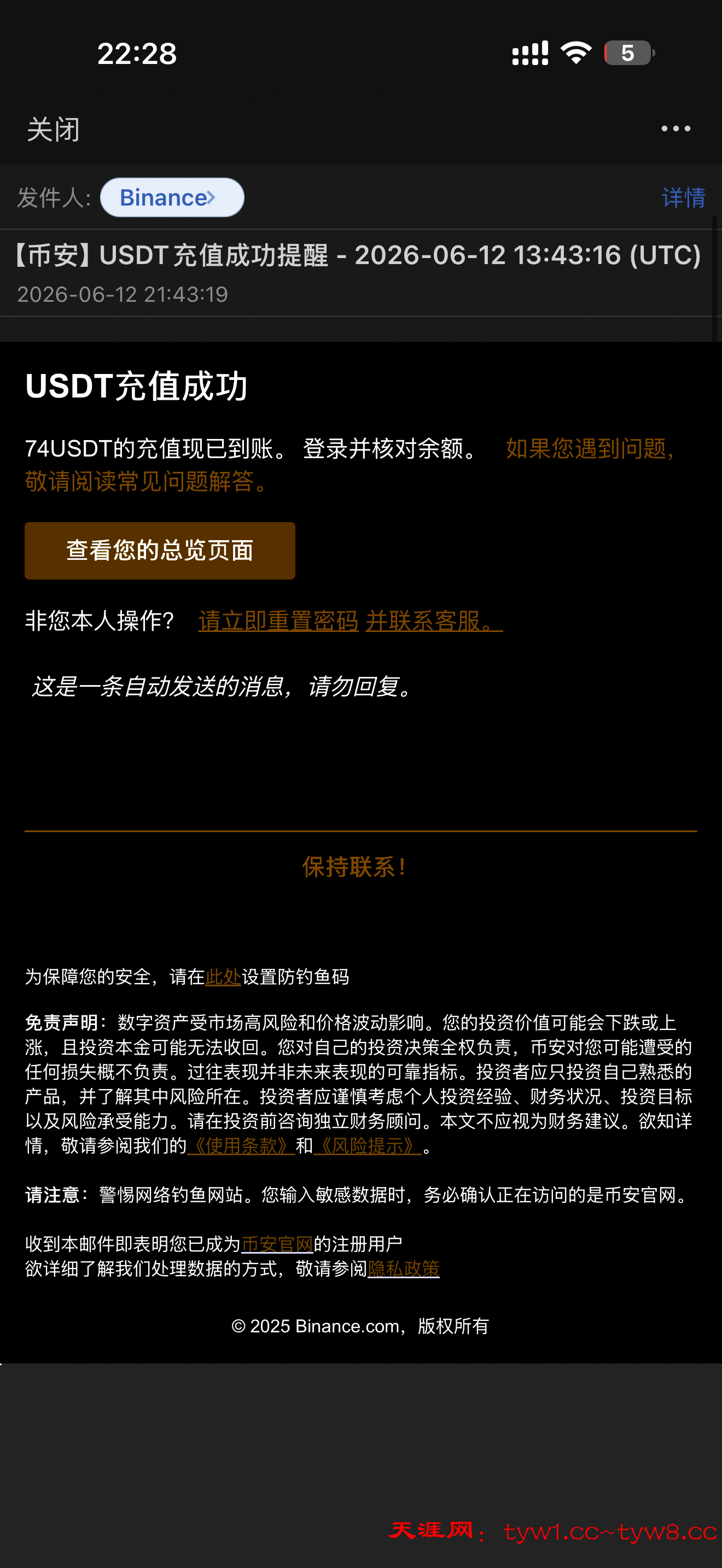The width and height of the screenshot is (722, 1568).
Task: Visit the 币安官网 link
Action: coord(277,1244)
